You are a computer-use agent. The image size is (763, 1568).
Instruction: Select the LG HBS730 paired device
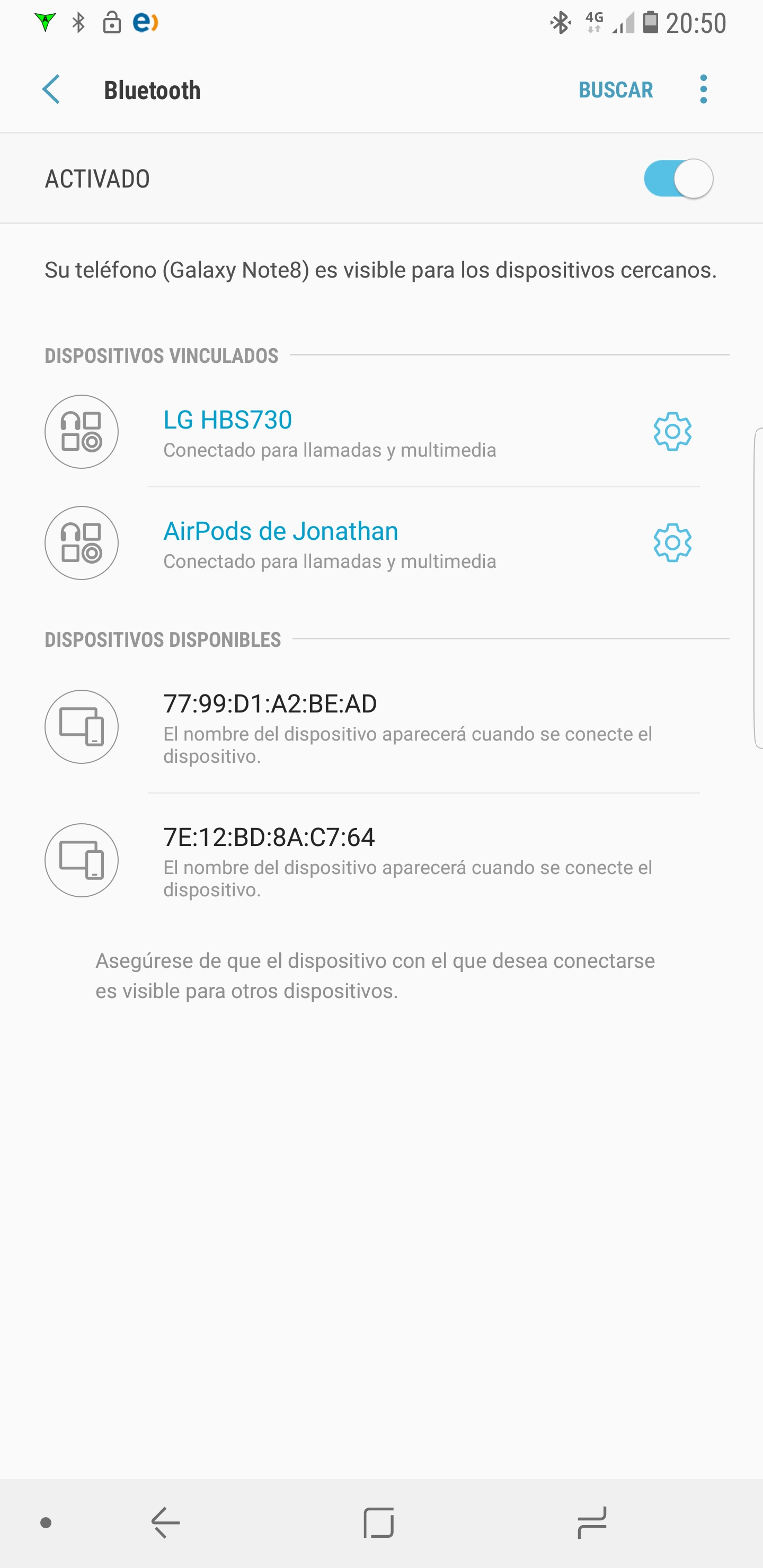coord(329,432)
